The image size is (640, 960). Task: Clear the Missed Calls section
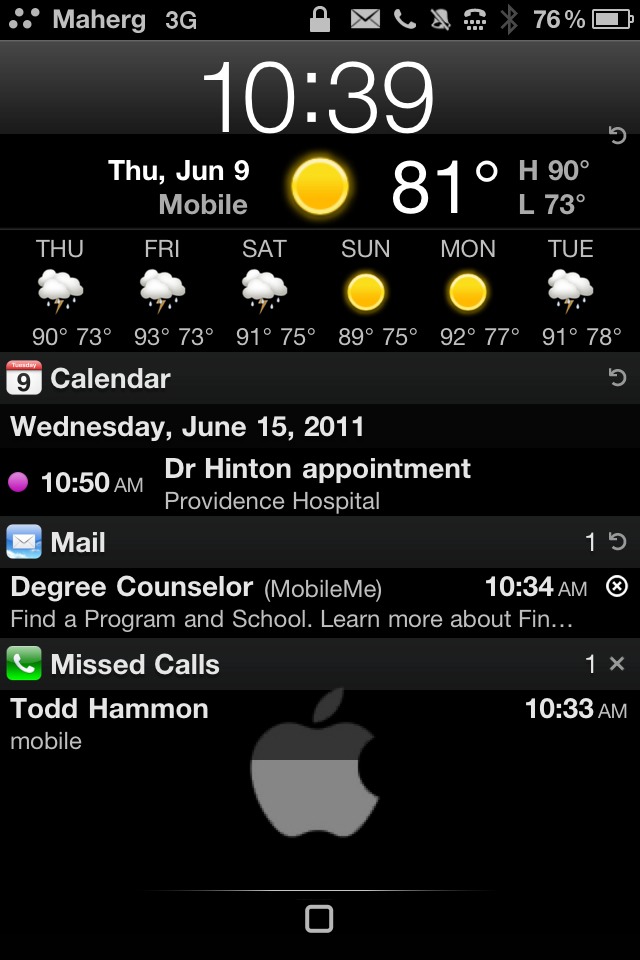coord(617,664)
